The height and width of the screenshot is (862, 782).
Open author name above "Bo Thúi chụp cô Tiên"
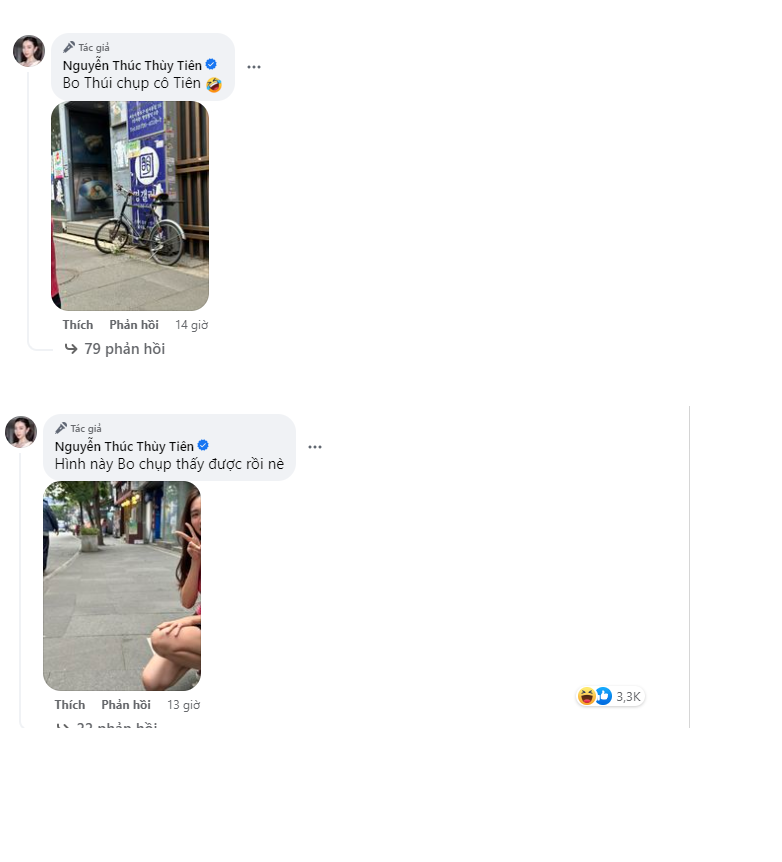pyautogui.click(x=132, y=65)
